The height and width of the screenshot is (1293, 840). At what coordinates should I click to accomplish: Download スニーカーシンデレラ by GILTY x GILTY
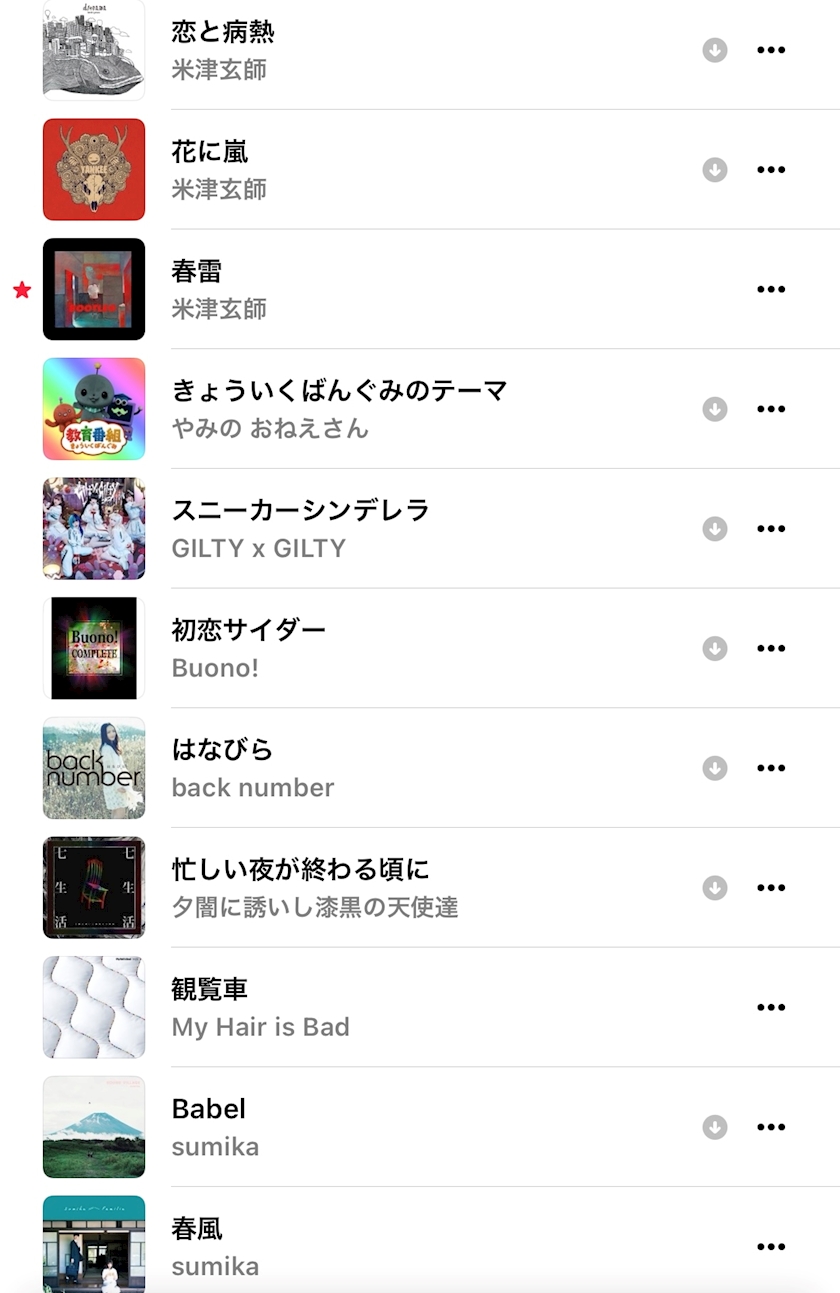(714, 529)
